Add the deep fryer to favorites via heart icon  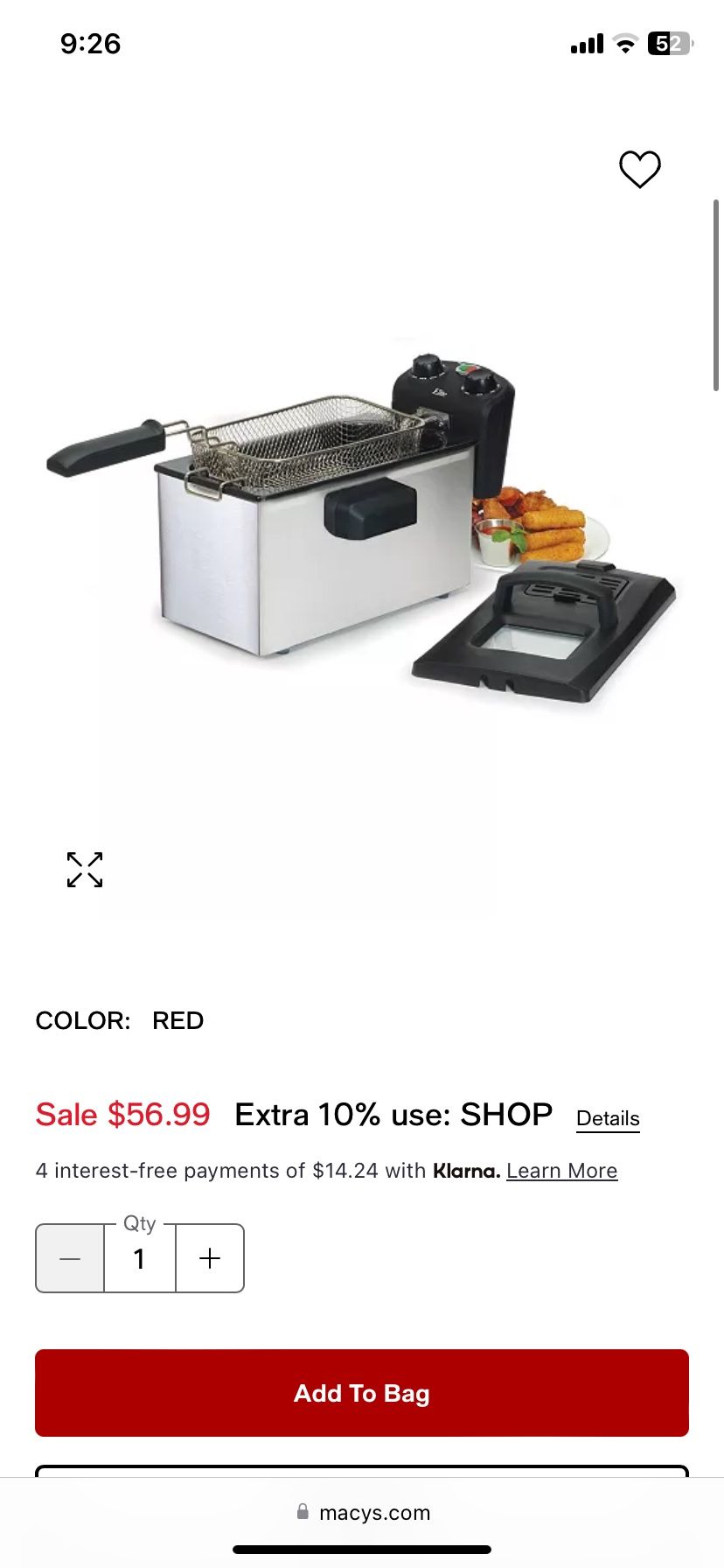641,170
